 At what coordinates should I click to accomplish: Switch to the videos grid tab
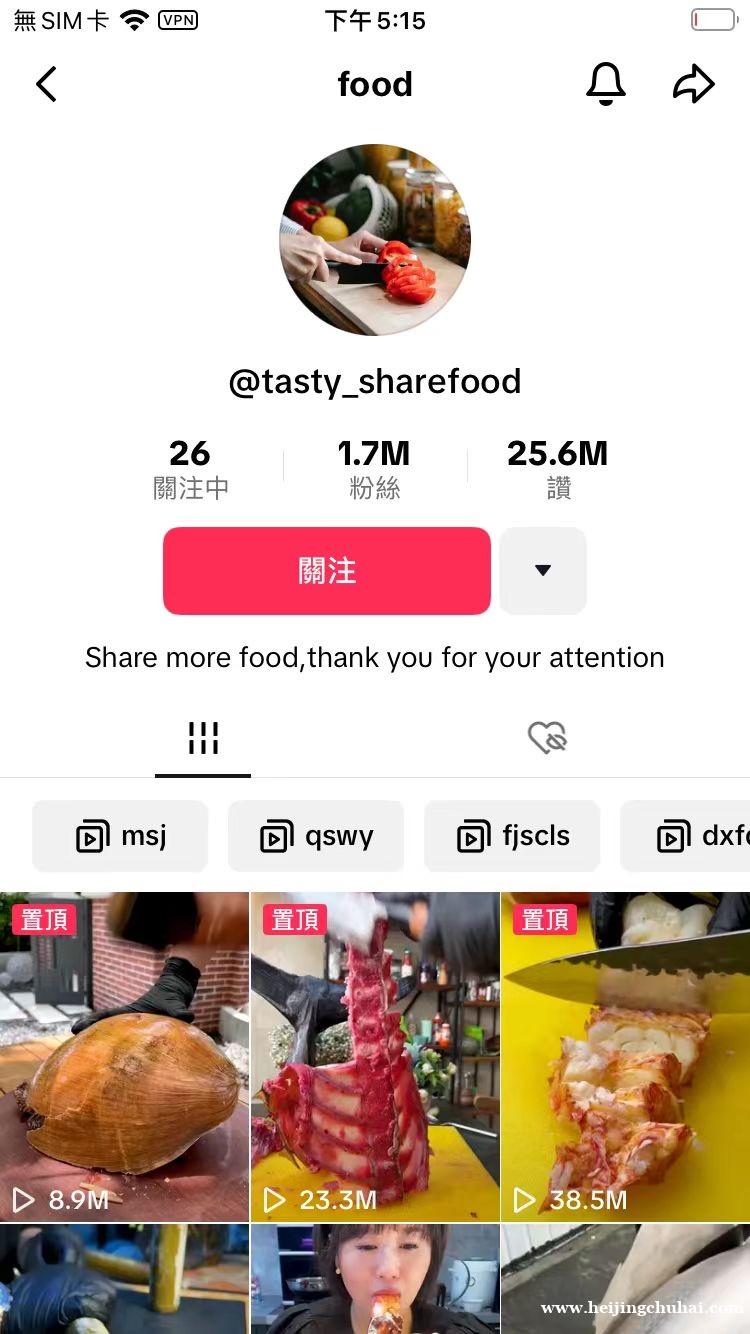(203, 739)
